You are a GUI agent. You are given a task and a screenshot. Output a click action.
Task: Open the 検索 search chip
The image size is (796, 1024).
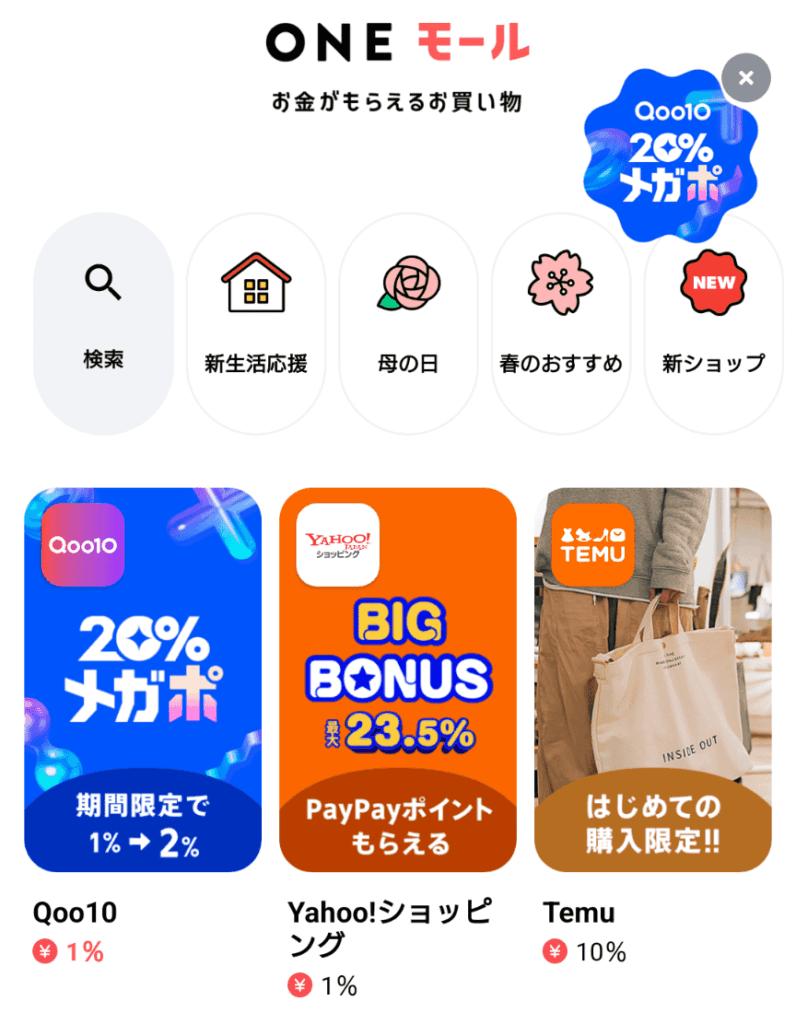[103, 323]
